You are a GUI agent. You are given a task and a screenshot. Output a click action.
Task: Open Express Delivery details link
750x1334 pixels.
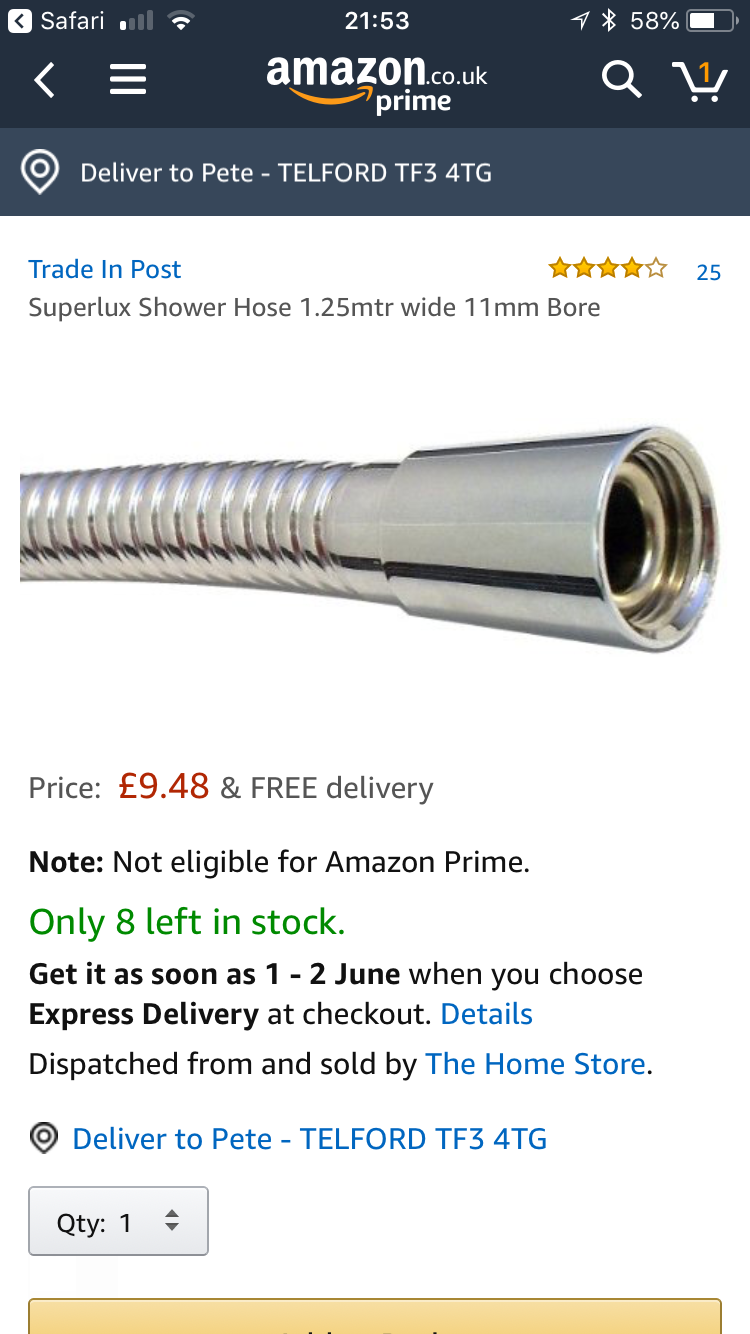[x=486, y=1014]
